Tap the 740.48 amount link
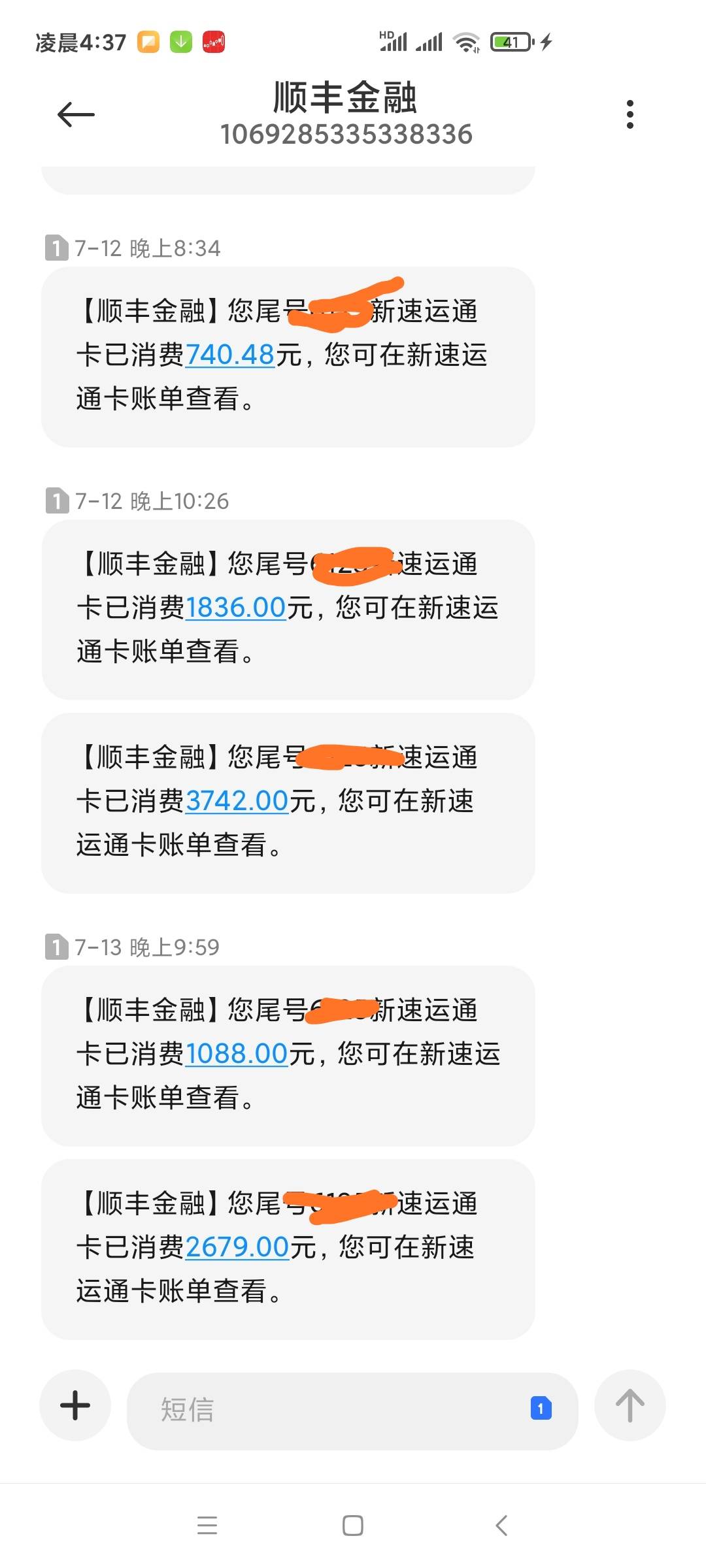The height and width of the screenshot is (1568, 706). (x=230, y=355)
